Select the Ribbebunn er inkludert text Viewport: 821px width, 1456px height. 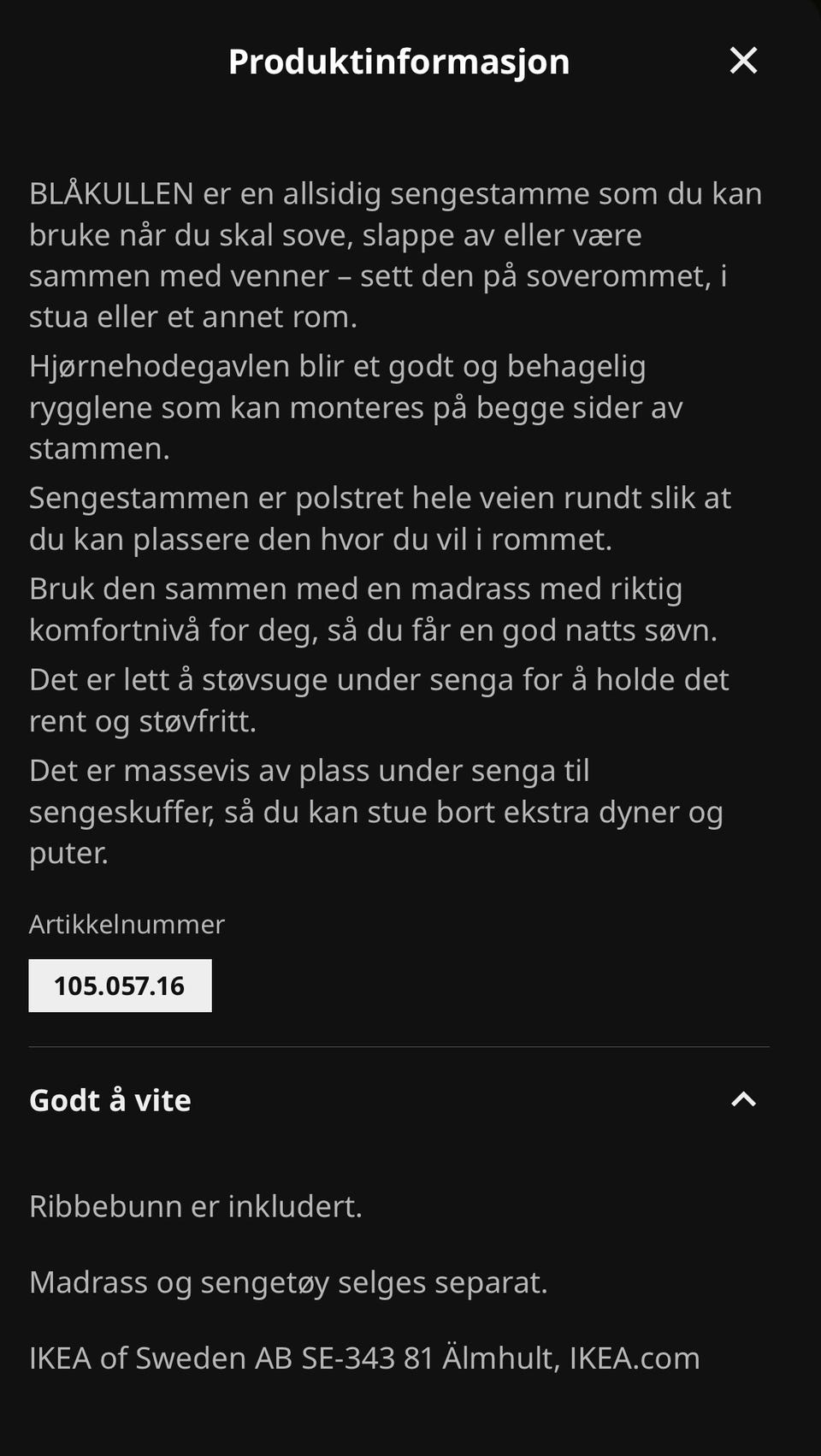click(x=196, y=1207)
